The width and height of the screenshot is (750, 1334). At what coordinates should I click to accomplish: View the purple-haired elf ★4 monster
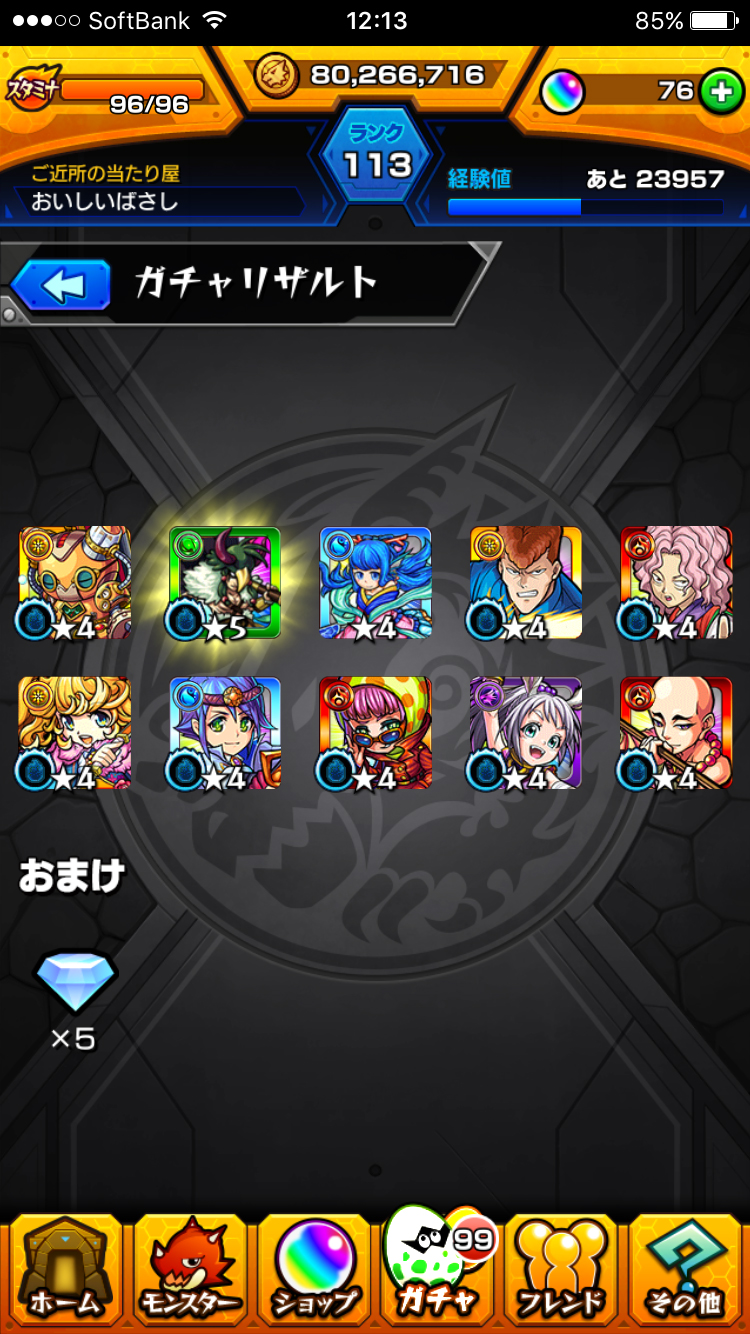click(225, 733)
